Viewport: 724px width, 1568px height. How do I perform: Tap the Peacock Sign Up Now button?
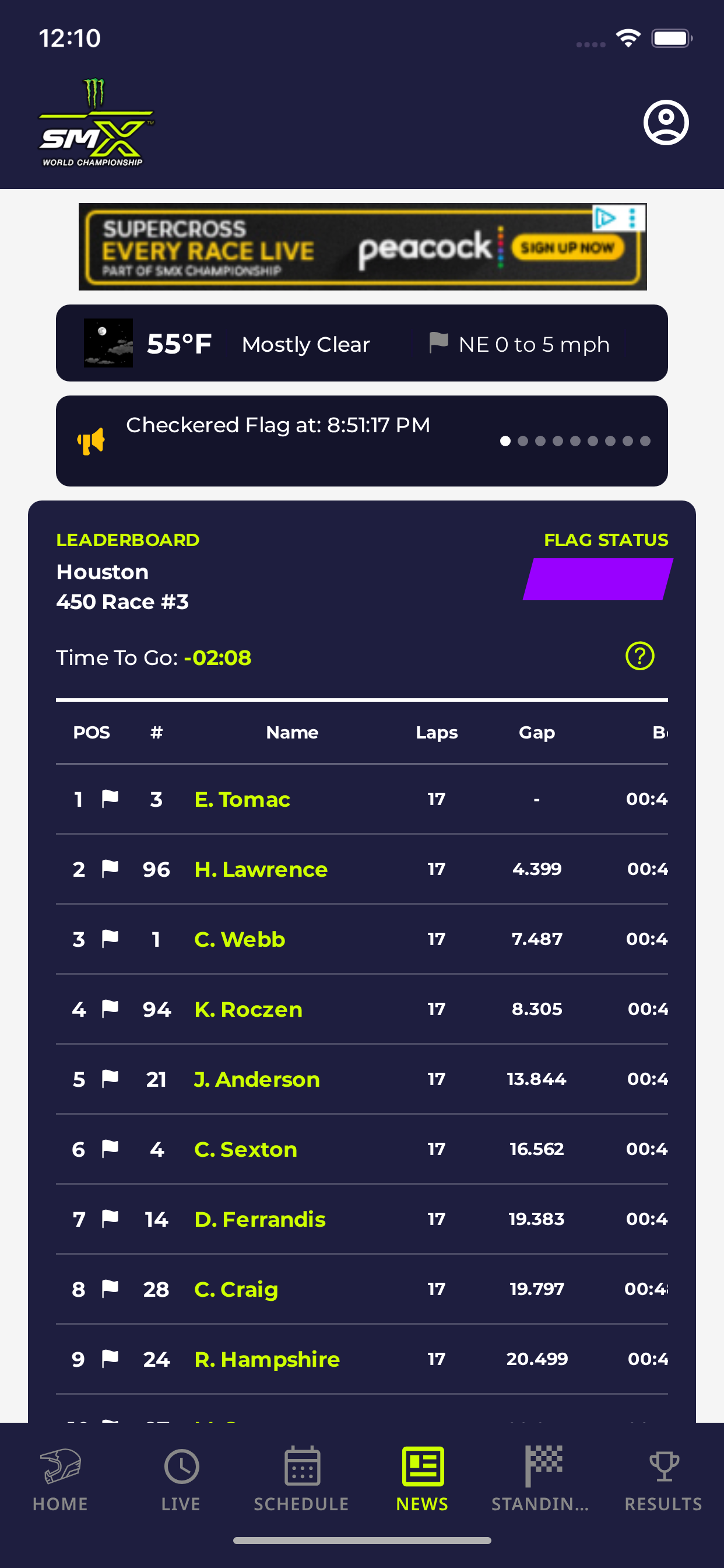tap(568, 249)
